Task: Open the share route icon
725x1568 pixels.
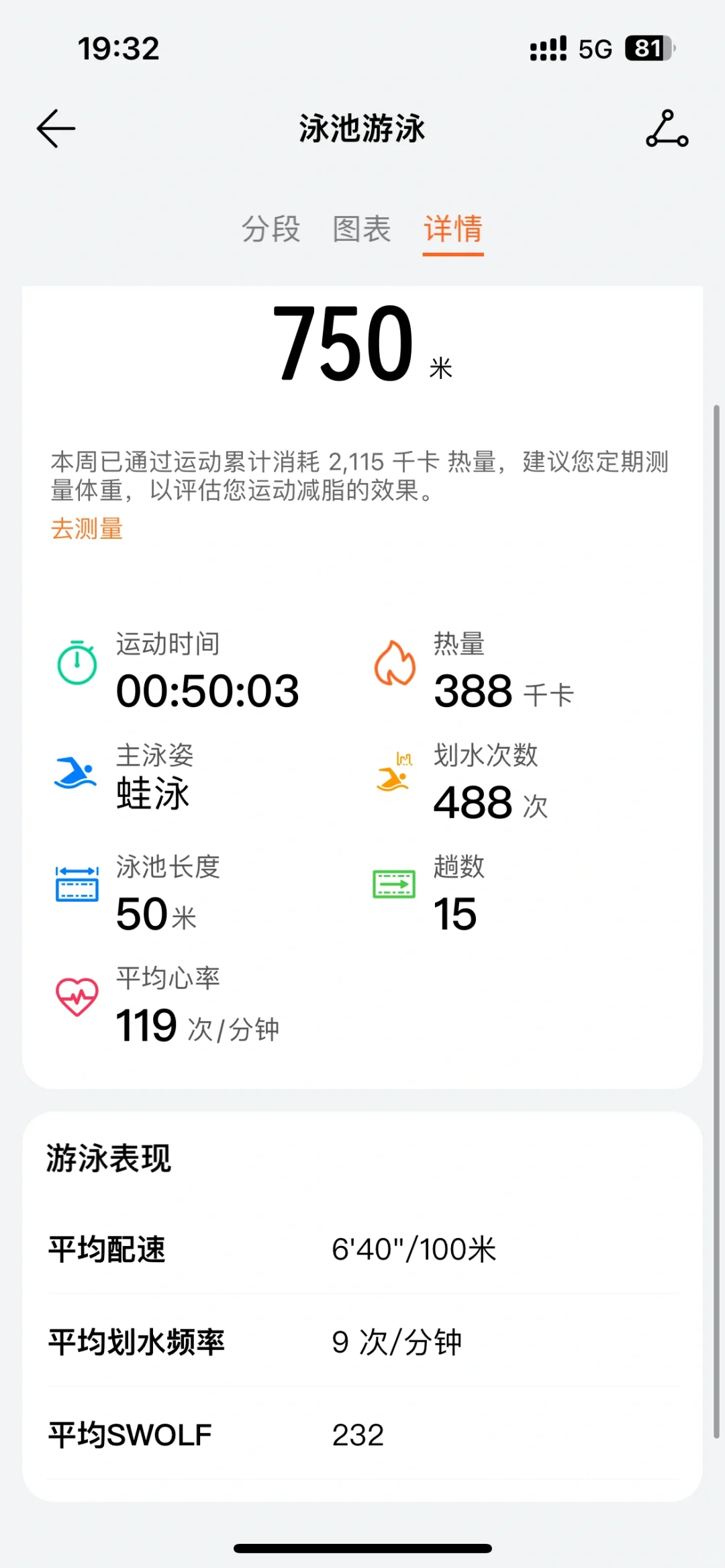Action: click(x=667, y=128)
